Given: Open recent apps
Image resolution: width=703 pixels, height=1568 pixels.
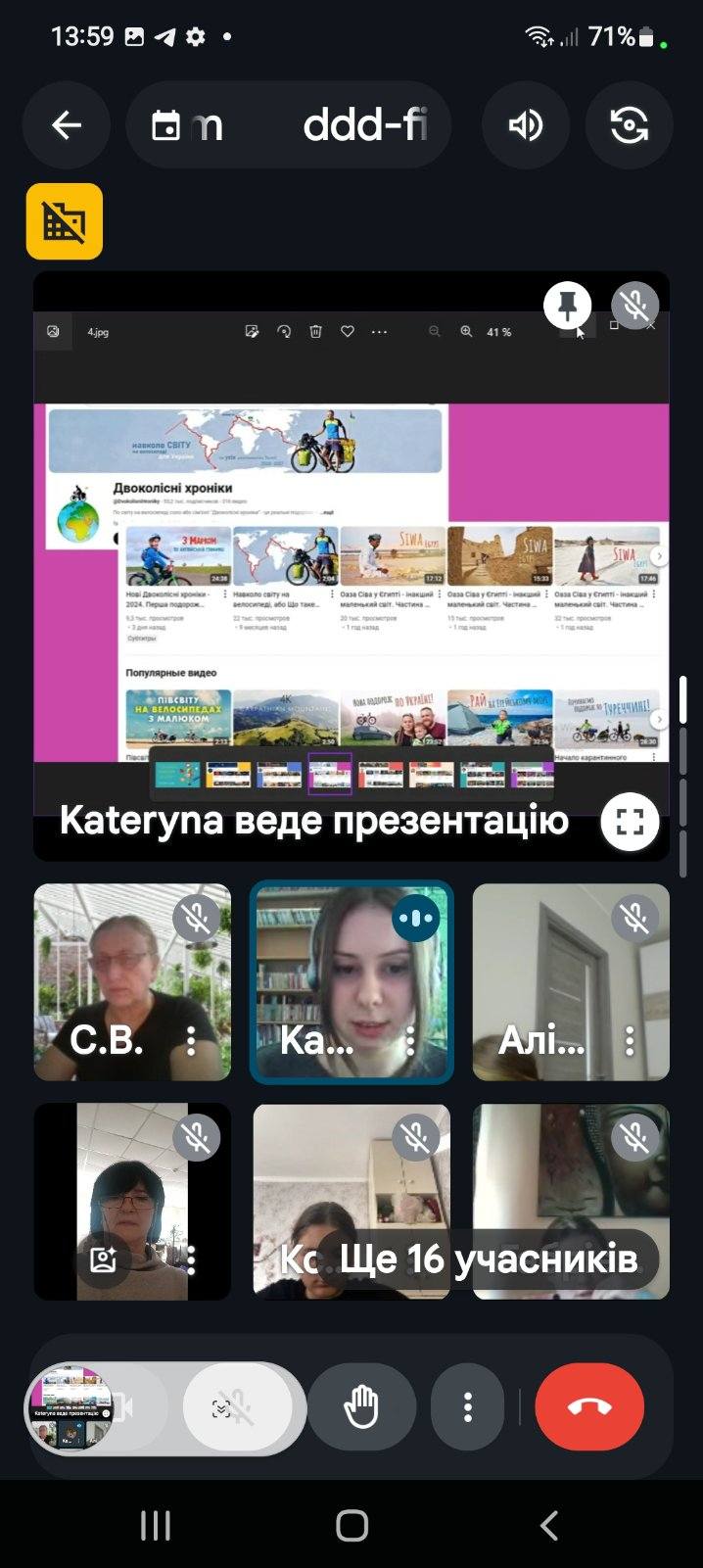Looking at the screenshot, I should (155, 1525).
